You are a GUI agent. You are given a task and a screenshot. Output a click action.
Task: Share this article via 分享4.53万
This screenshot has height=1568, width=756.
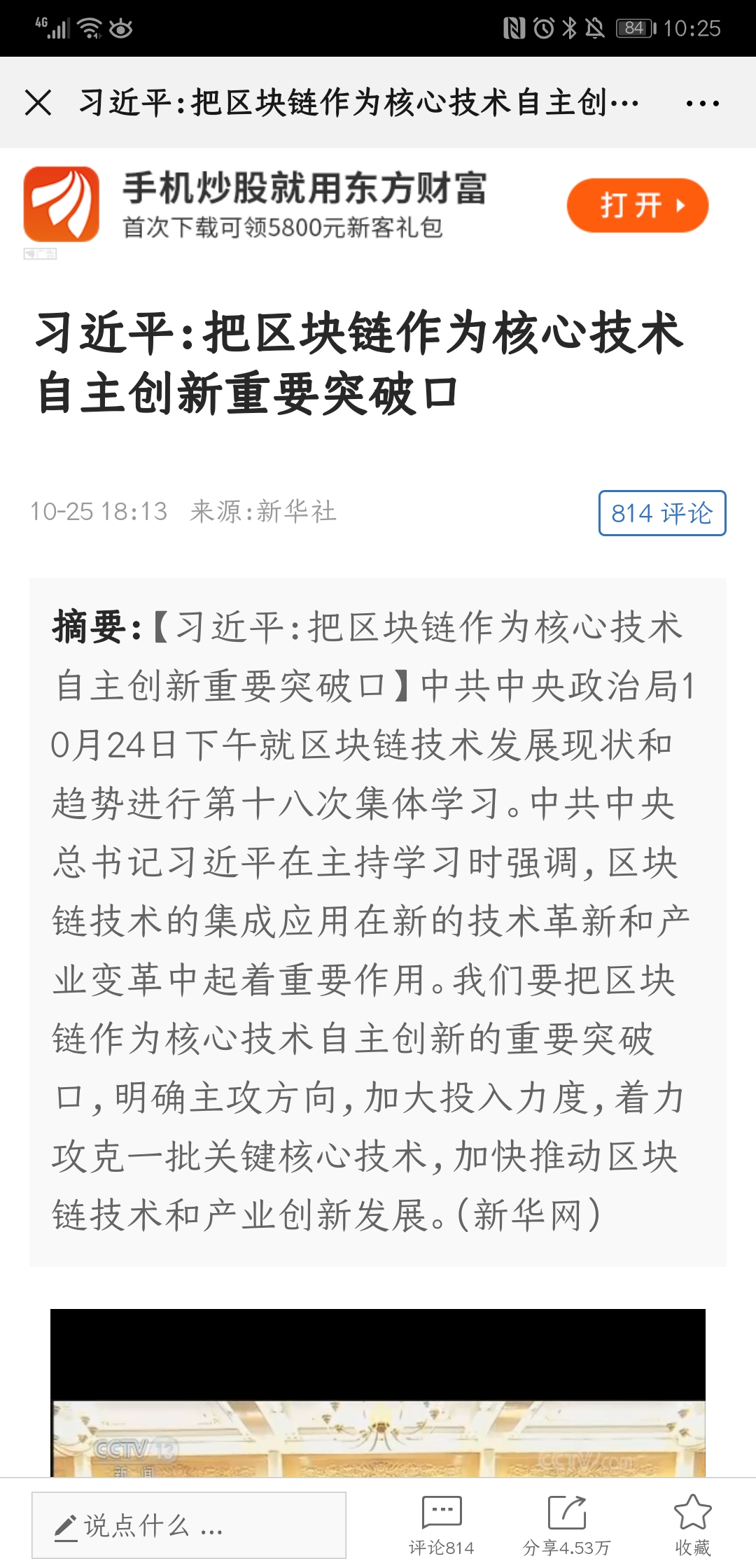pos(566,1525)
